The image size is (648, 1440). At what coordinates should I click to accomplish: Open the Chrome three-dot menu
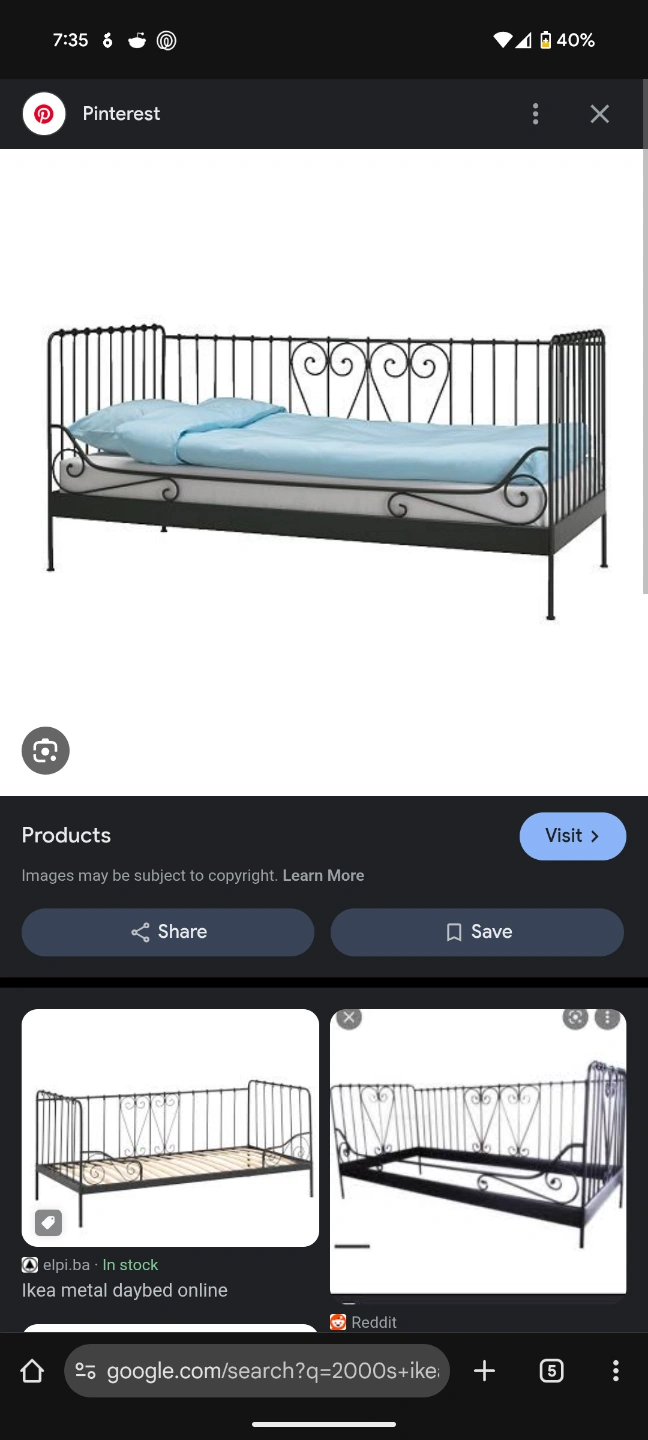[615, 1370]
